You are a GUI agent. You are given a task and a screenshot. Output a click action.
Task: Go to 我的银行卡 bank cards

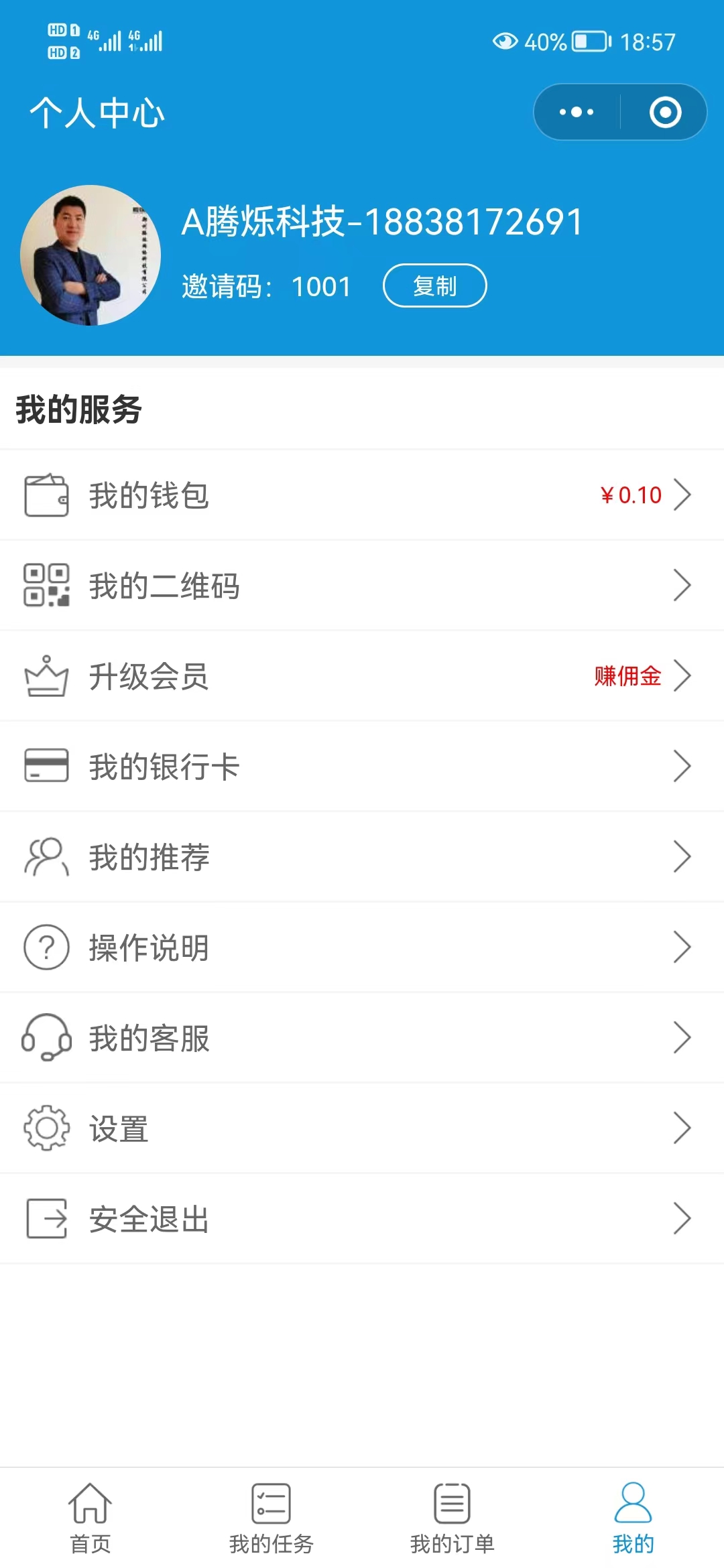click(362, 767)
